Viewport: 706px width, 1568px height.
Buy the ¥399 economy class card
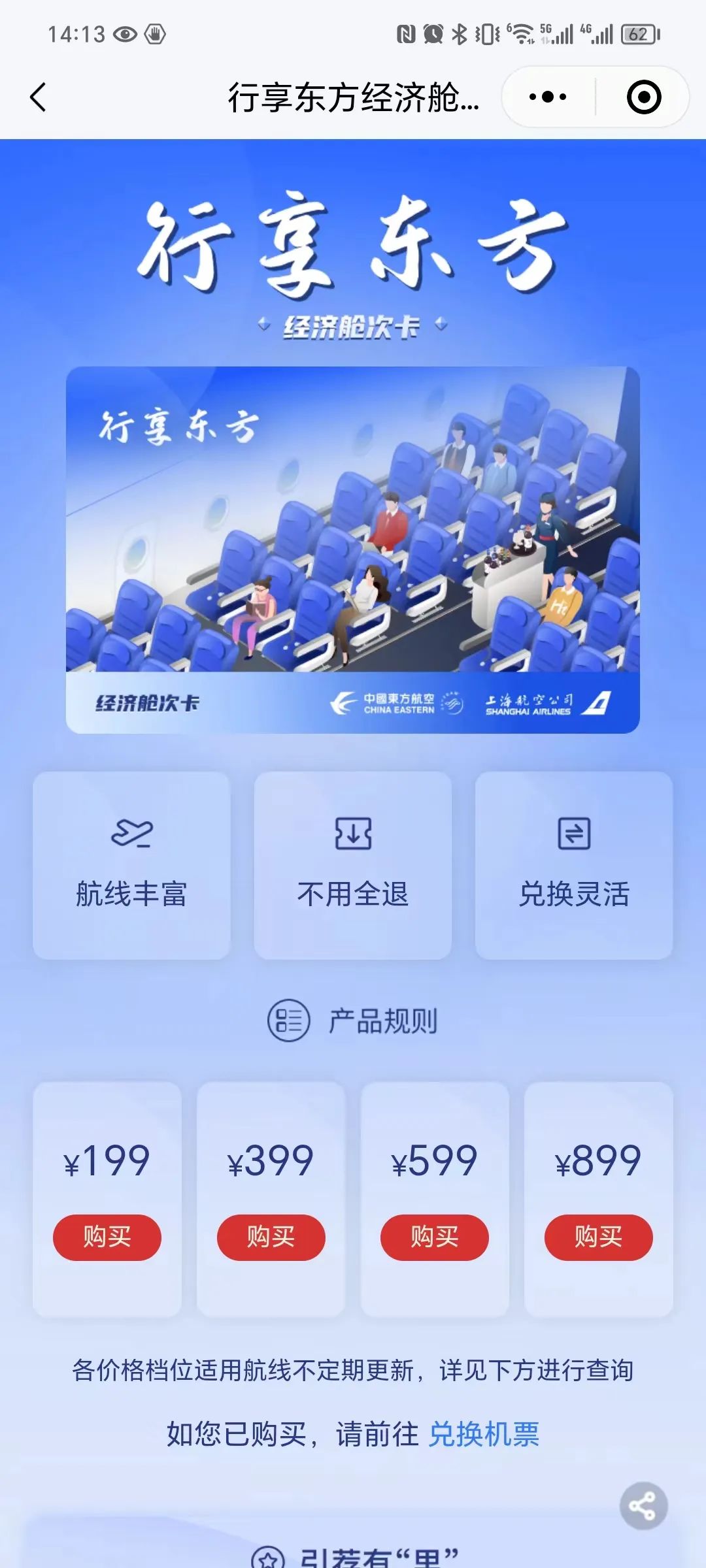[x=271, y=1237]
